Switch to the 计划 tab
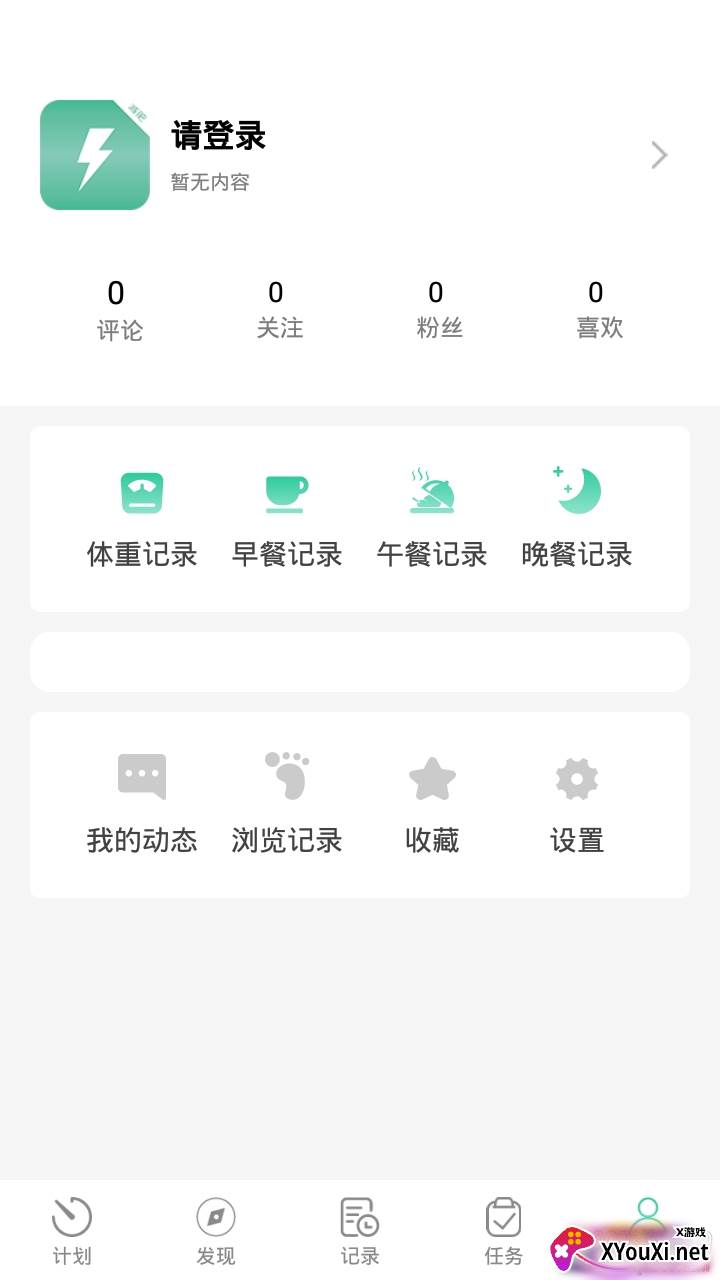Viewport: 720px width, 1280px height. coord(72,1231)
